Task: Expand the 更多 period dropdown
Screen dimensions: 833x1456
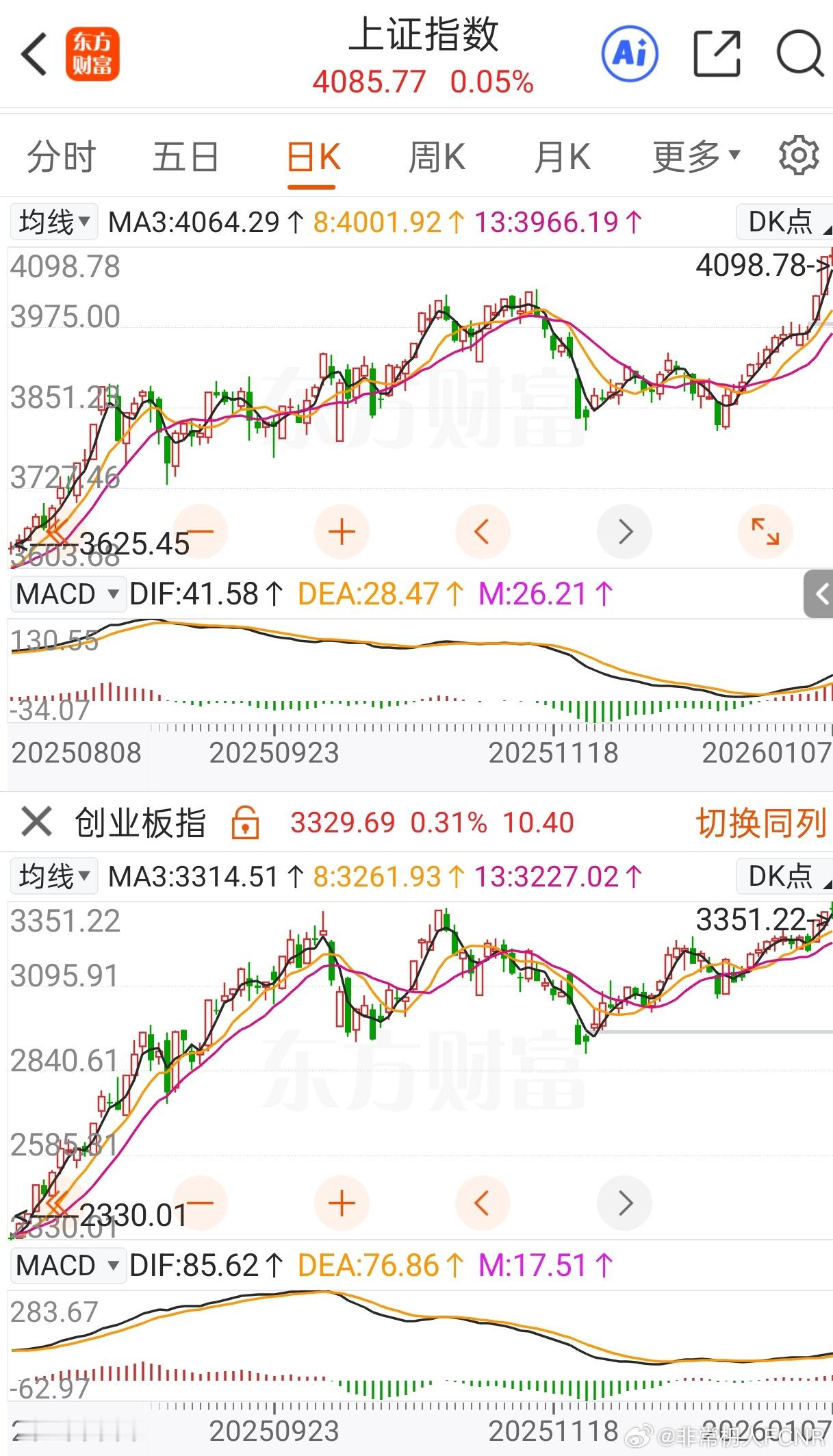Action: pos(696,157)
